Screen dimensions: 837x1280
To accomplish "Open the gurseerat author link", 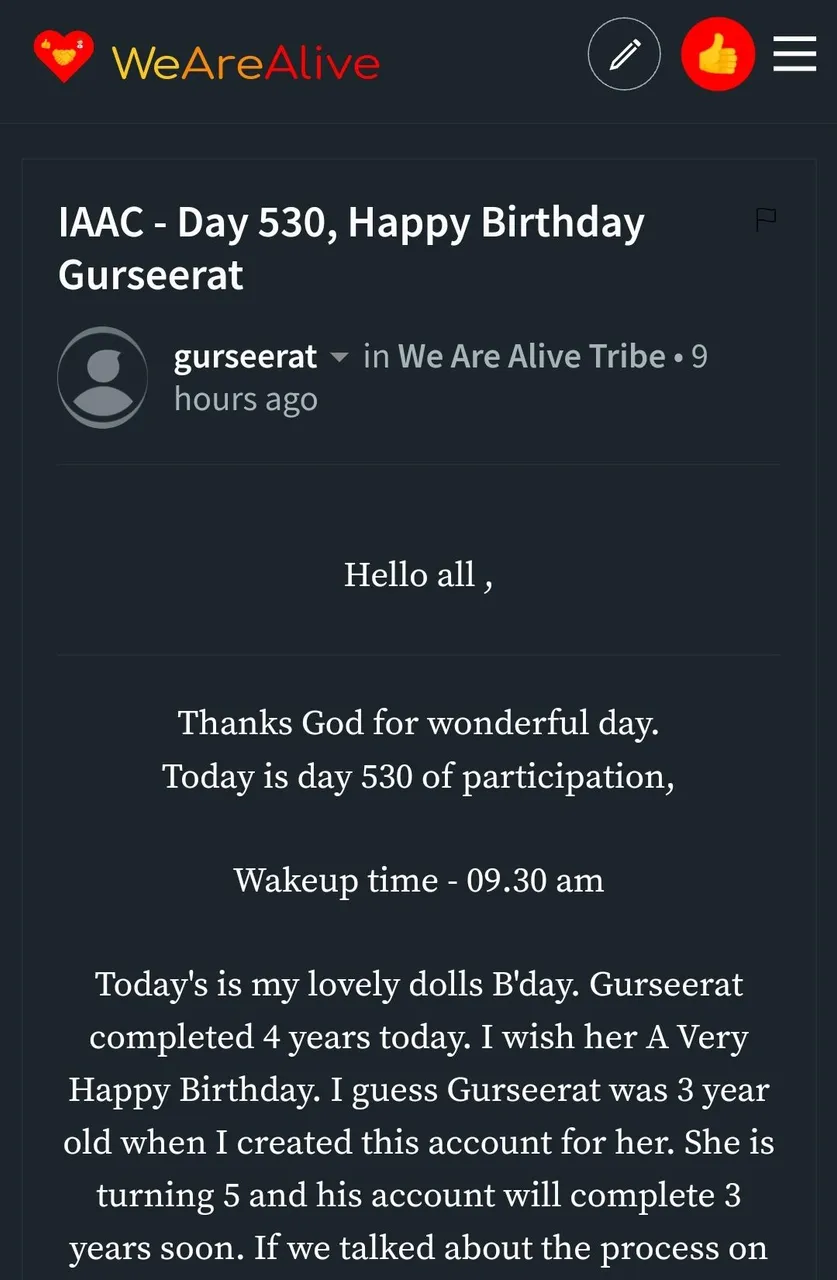I will coord(245,356).
